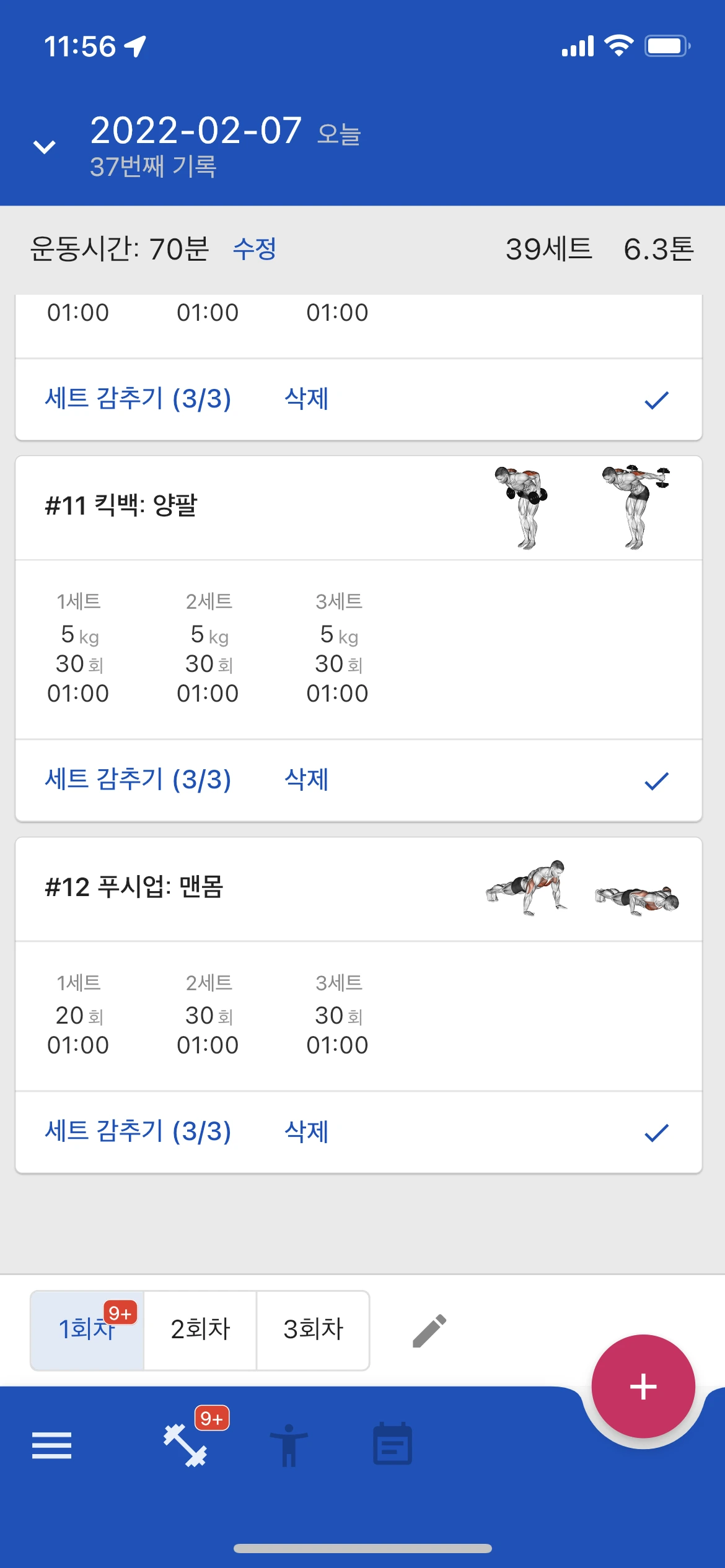Hide sets for #12 푸시업: 맨몸

[138, 1131]
